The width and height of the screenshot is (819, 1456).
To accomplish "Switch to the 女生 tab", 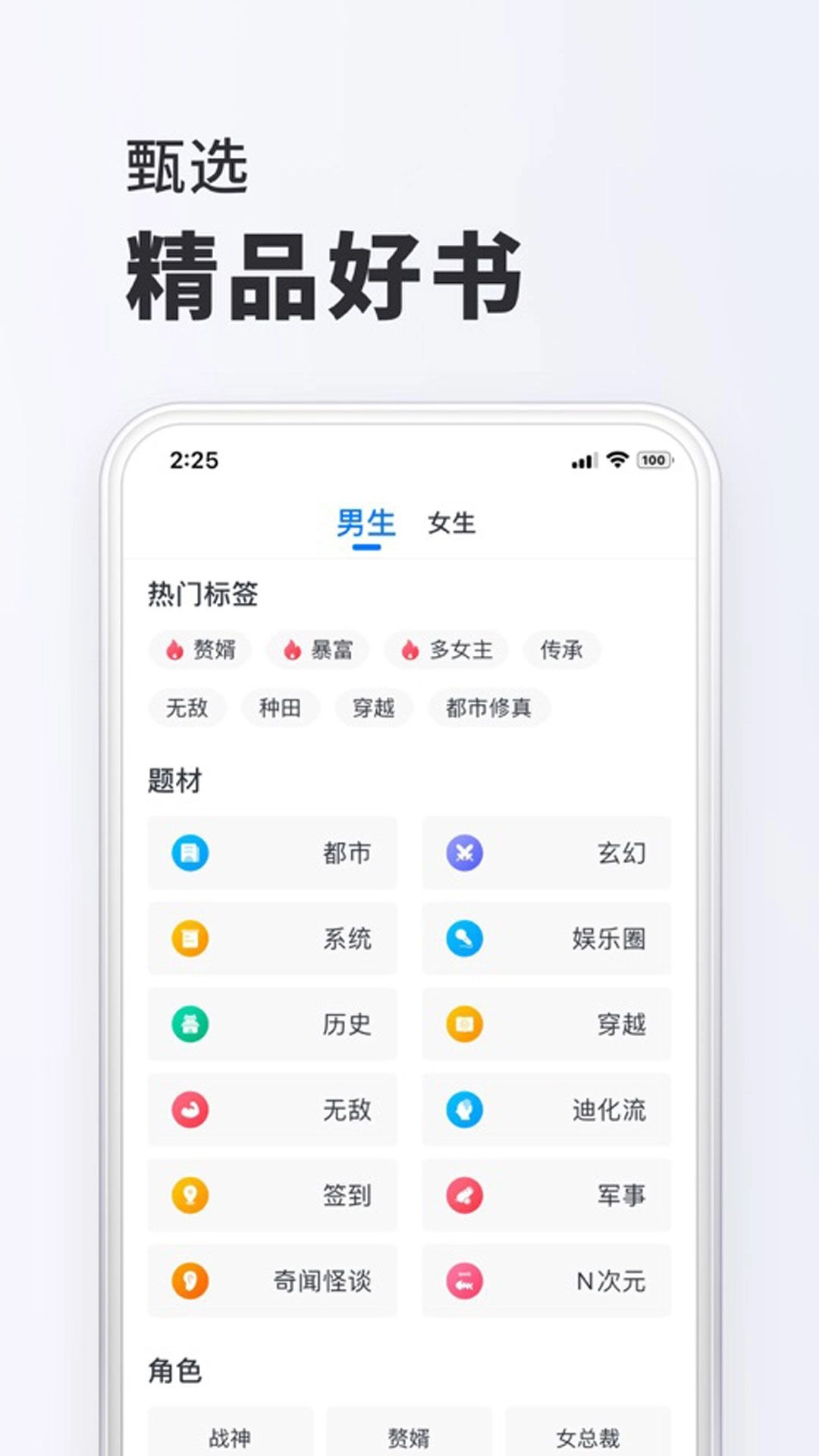I will pos(450,523).
